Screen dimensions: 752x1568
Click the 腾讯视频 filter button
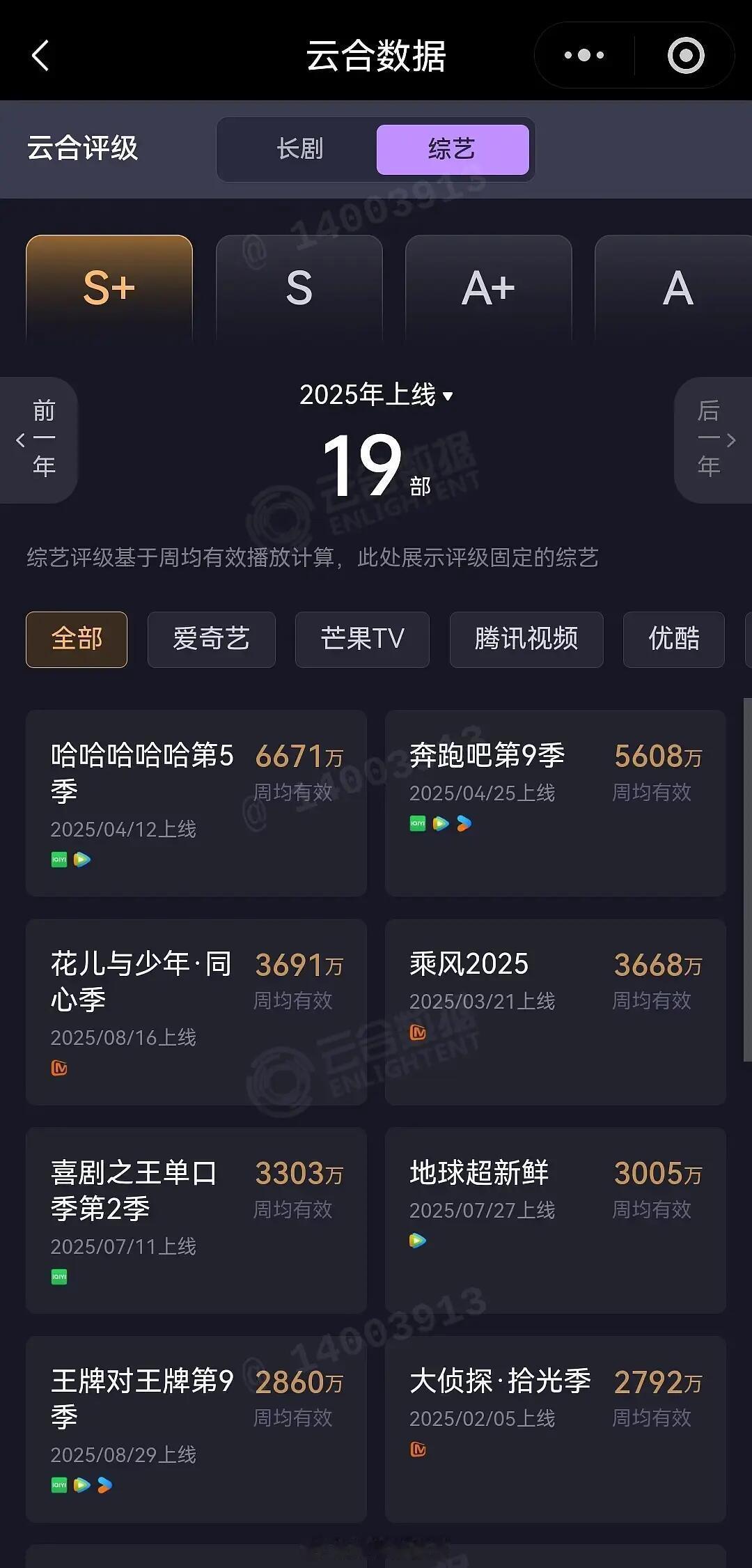[x=526, y=639]
